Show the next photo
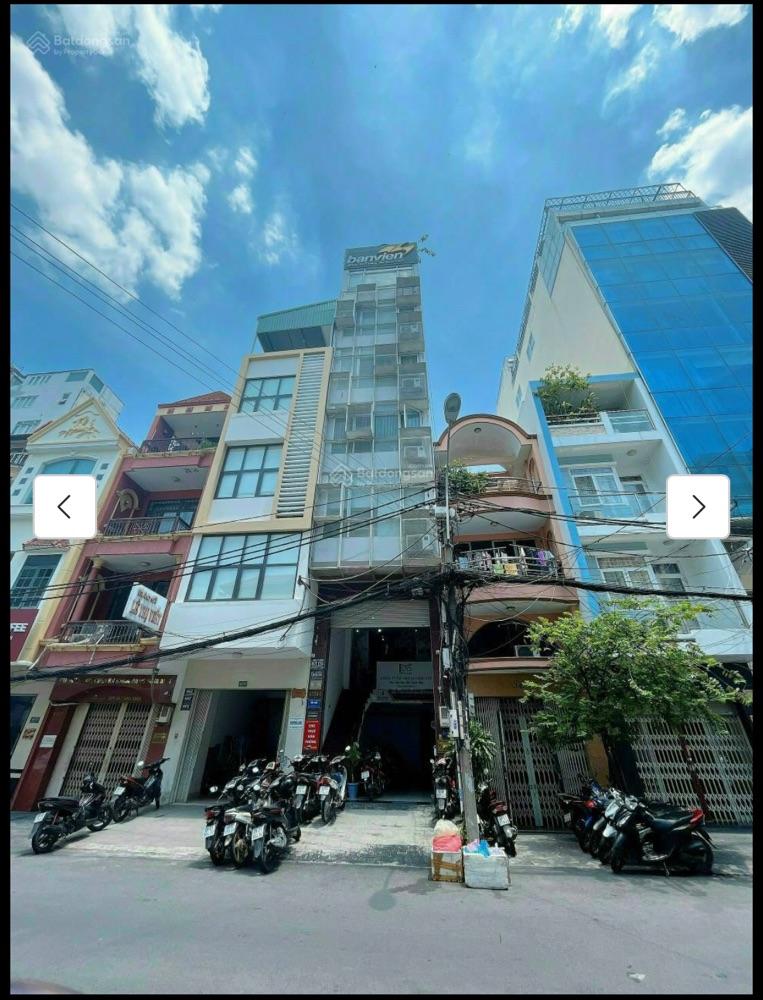Viewport: 763px width, 1000px height. click(x=697, y=507)
